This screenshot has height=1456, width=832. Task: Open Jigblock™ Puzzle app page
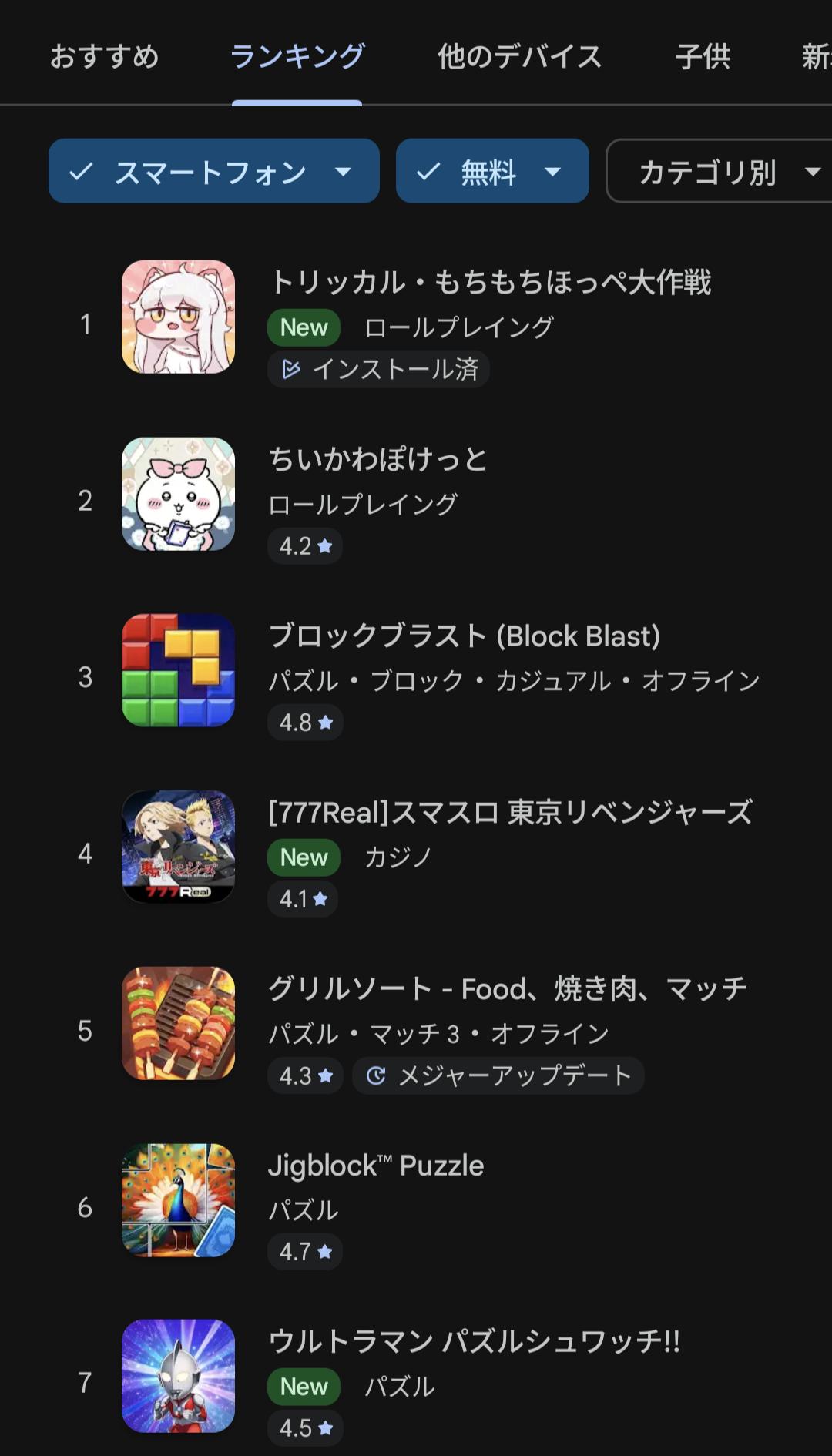[x=376, y=1166]
